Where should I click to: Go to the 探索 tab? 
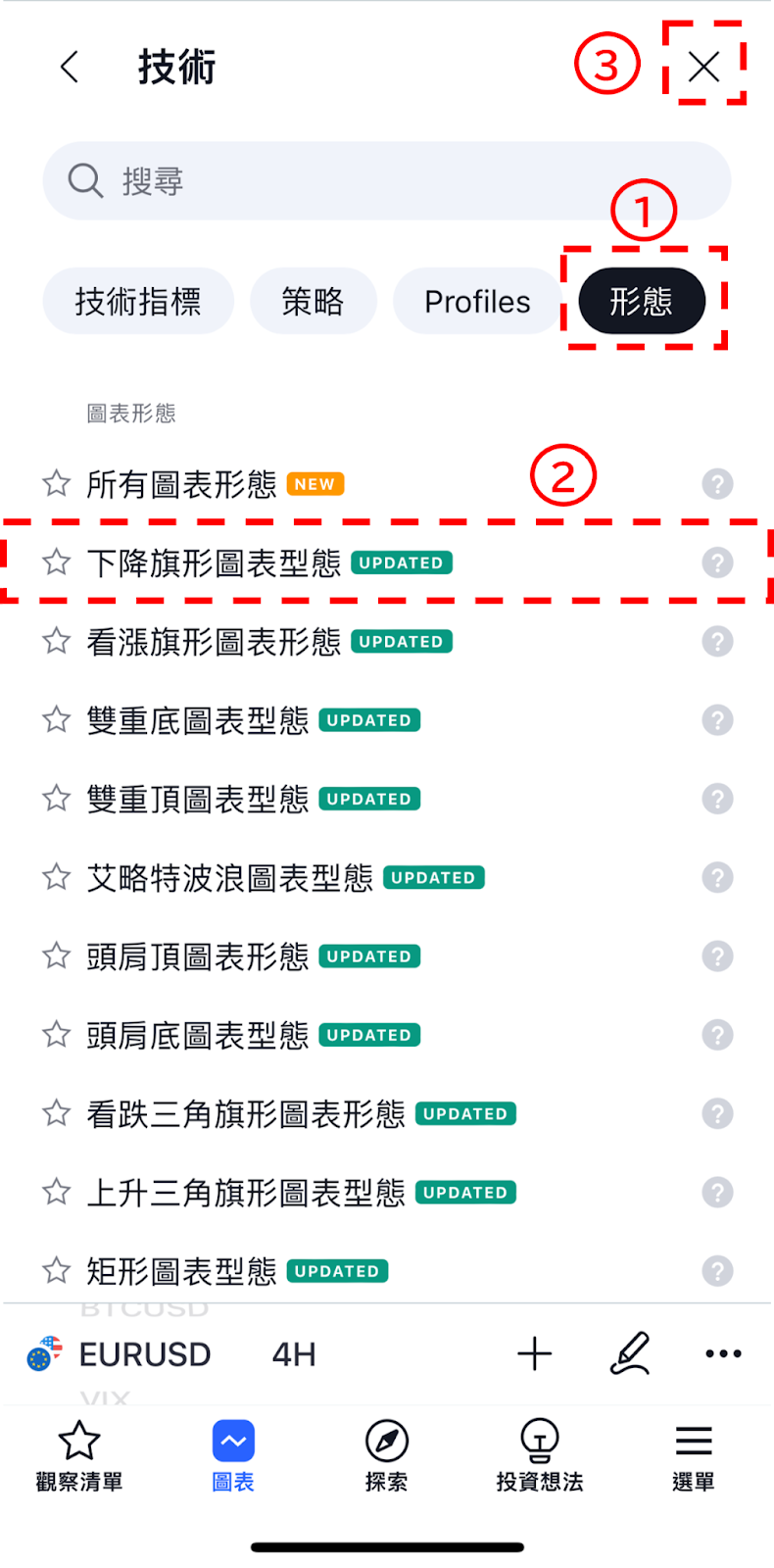click(386, 1456)
